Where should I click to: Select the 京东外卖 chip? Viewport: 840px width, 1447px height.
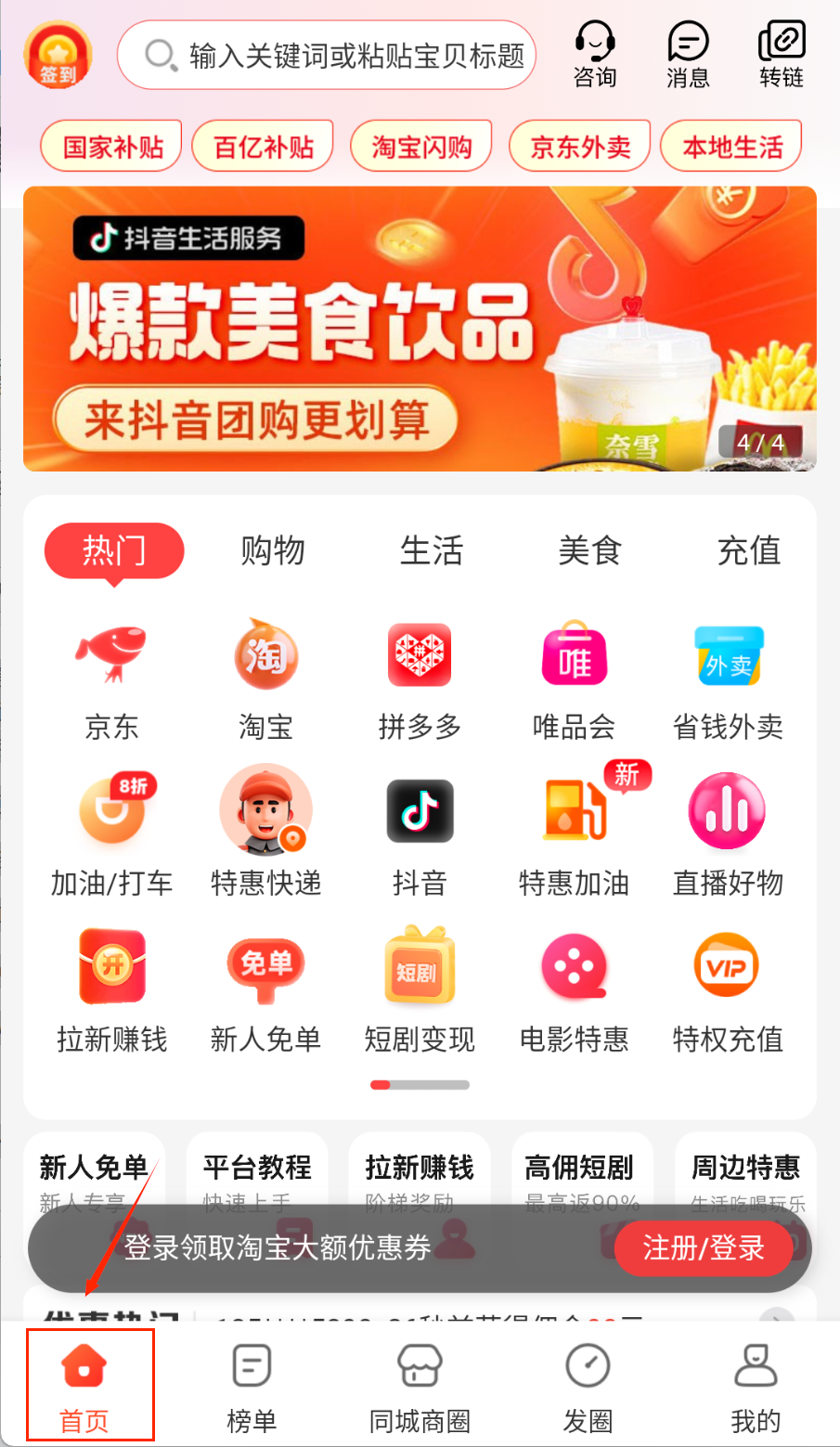[580, 147]
